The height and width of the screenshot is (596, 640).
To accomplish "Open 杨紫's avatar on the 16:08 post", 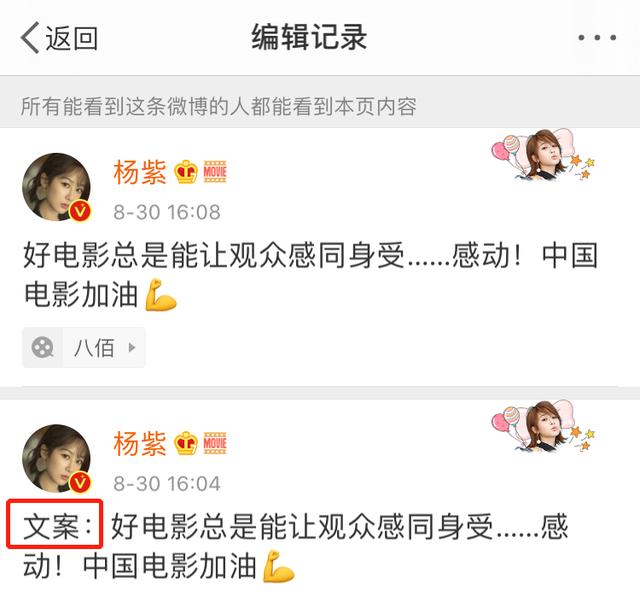I will coord(58,188).
